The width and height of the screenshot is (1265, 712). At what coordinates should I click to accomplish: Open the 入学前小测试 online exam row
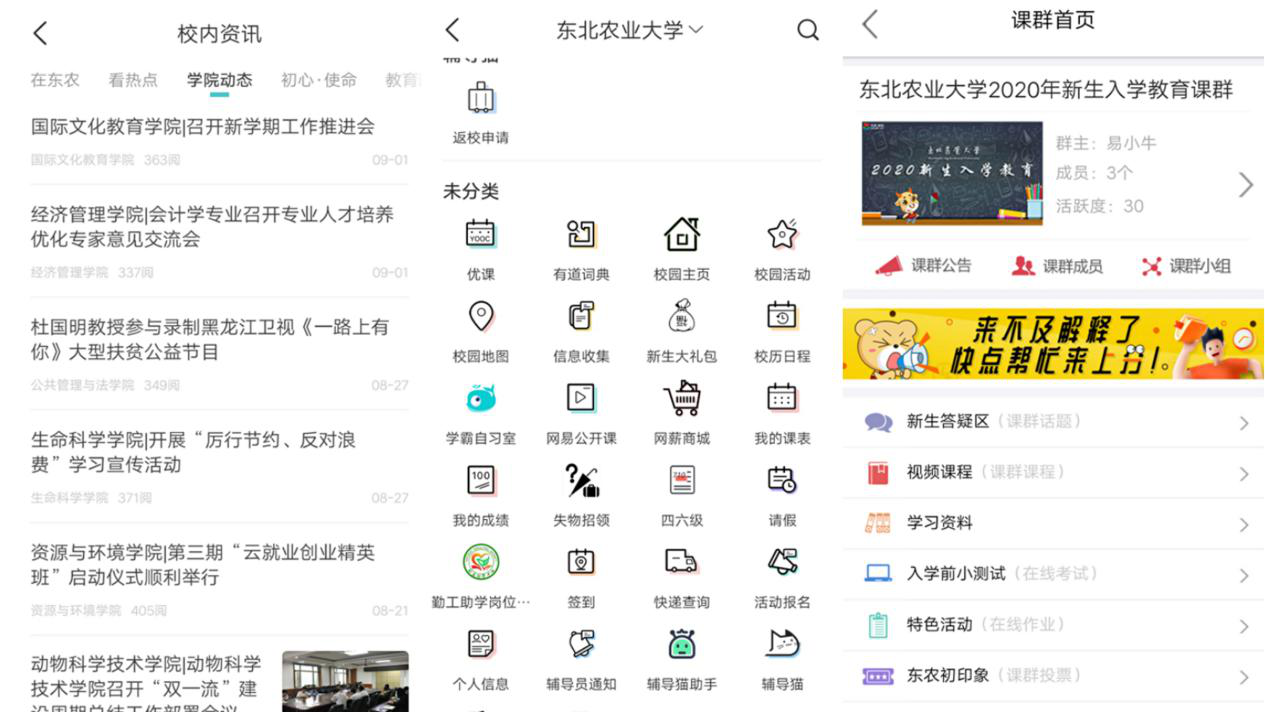tap(1053, 574)
